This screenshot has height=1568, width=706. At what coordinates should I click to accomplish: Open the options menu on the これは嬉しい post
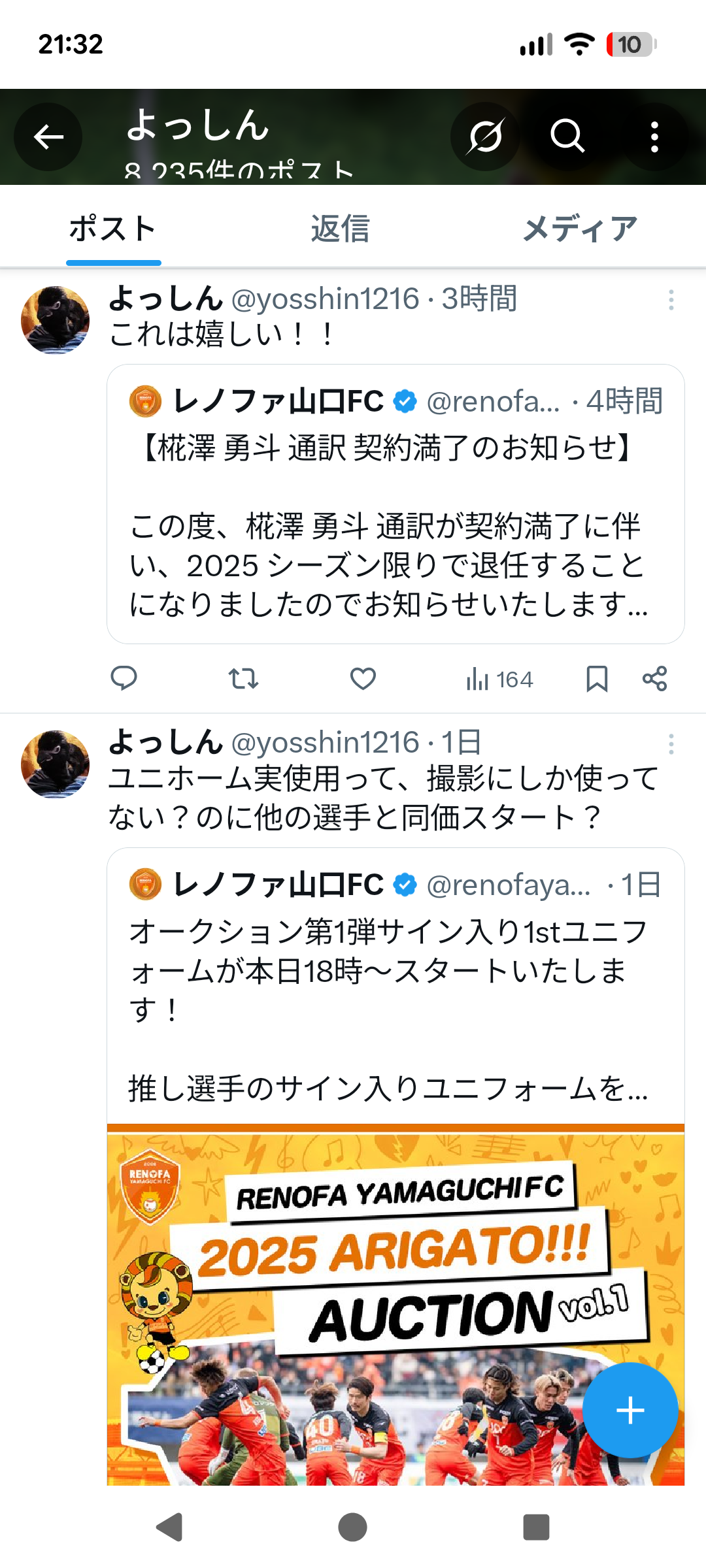(x=671, y=300)
